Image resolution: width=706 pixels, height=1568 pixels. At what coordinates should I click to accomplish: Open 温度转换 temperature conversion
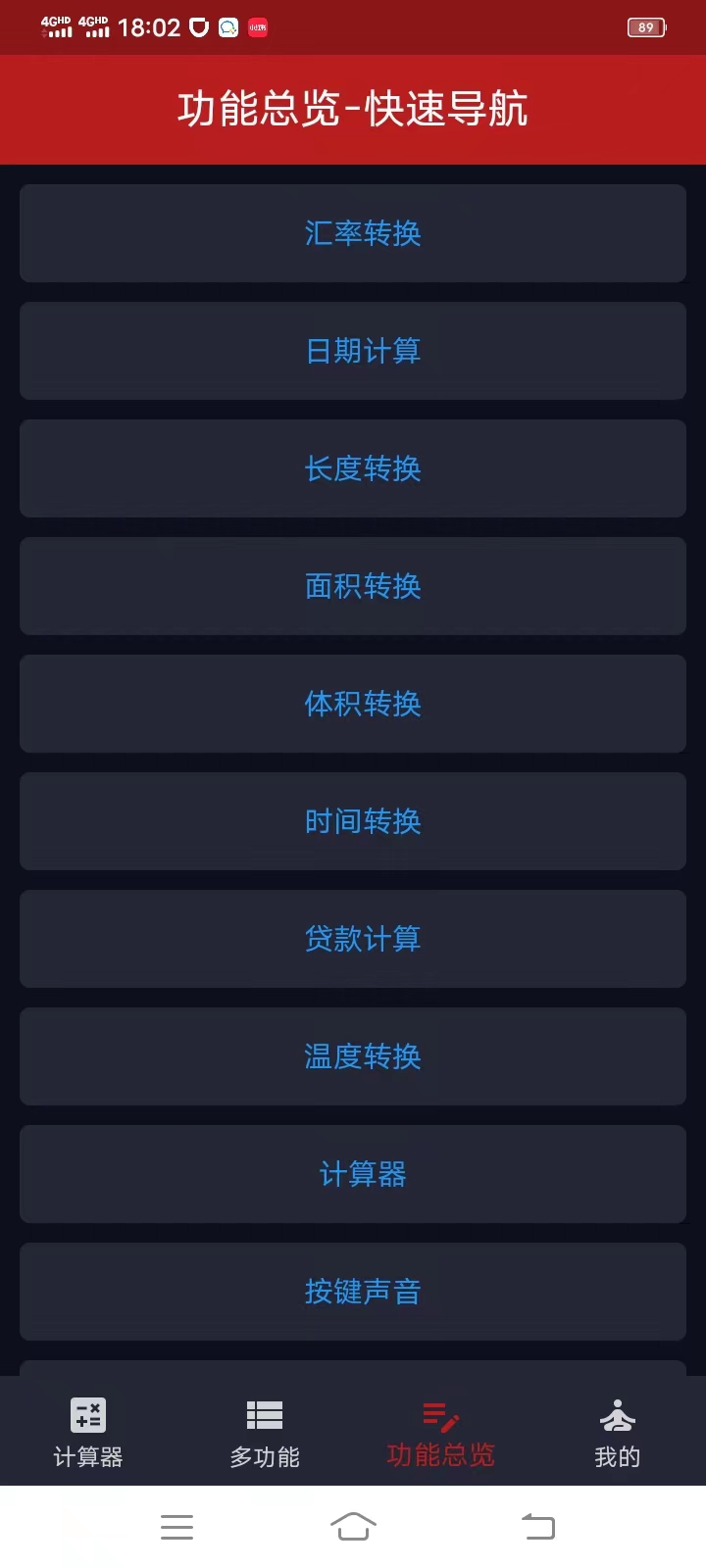pos(353,1056)
